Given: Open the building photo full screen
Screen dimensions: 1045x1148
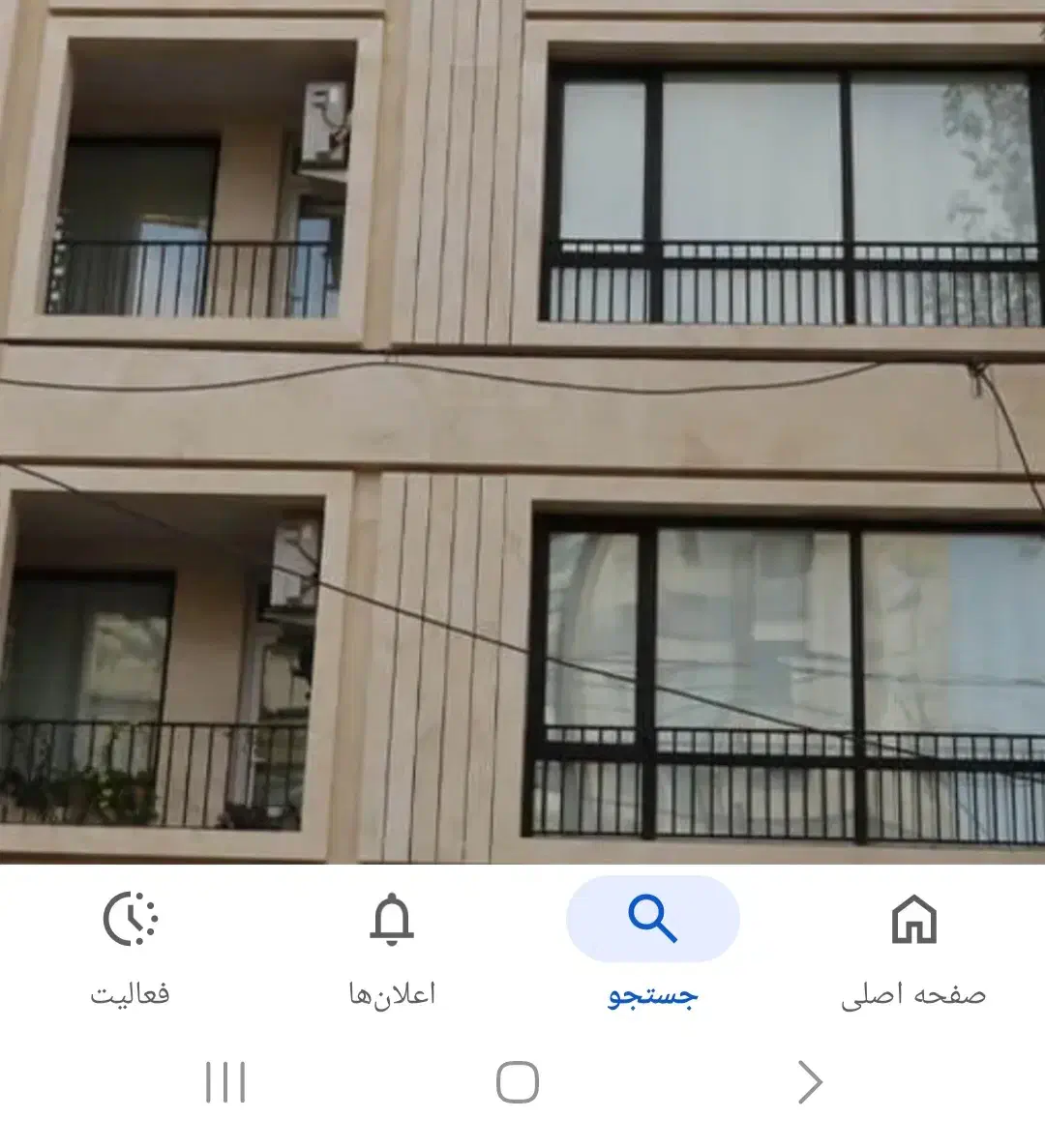Looking at the screenshot, I should (x=522, y=435).
